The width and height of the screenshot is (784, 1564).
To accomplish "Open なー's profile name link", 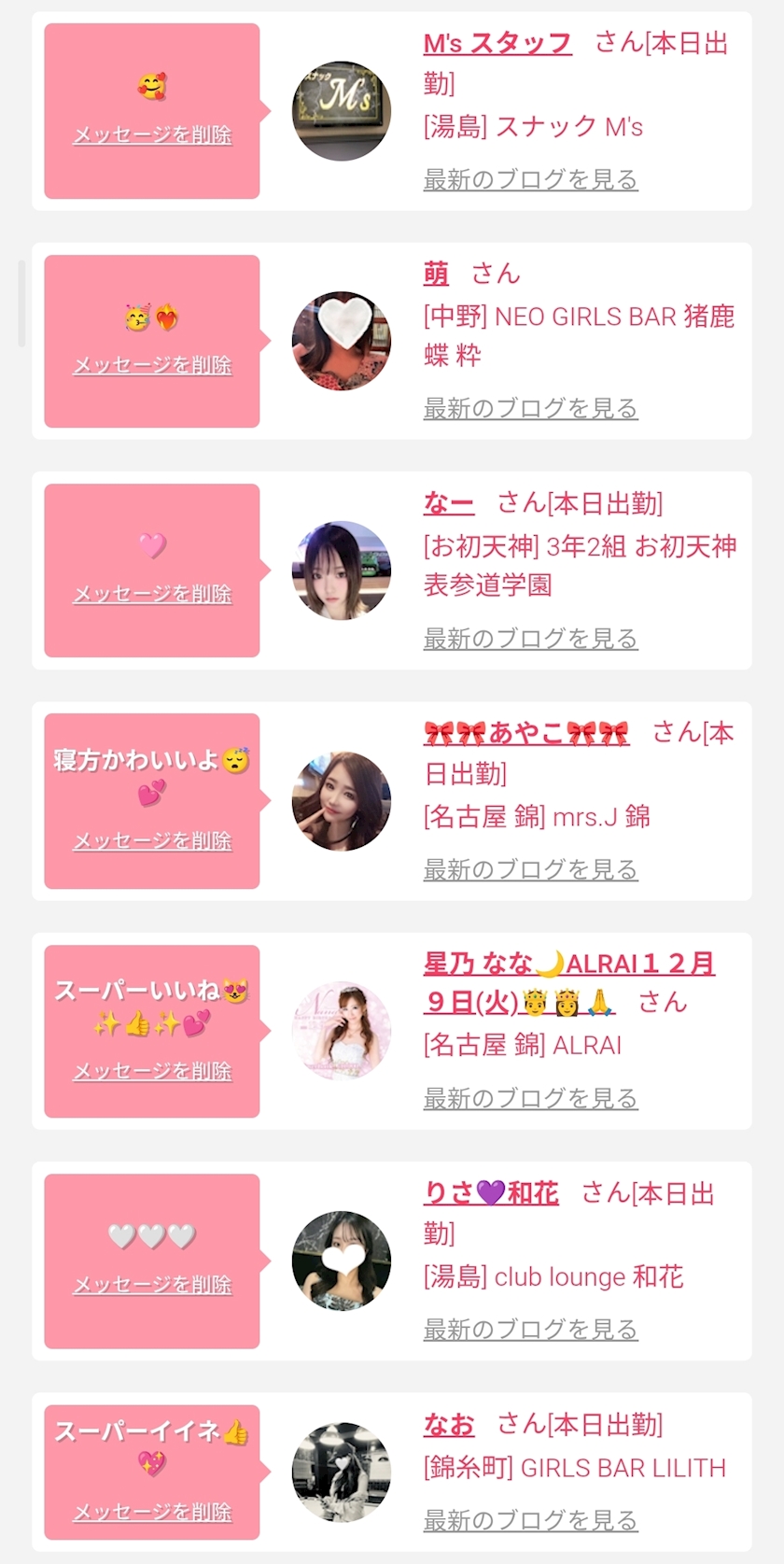I will 448,503.
